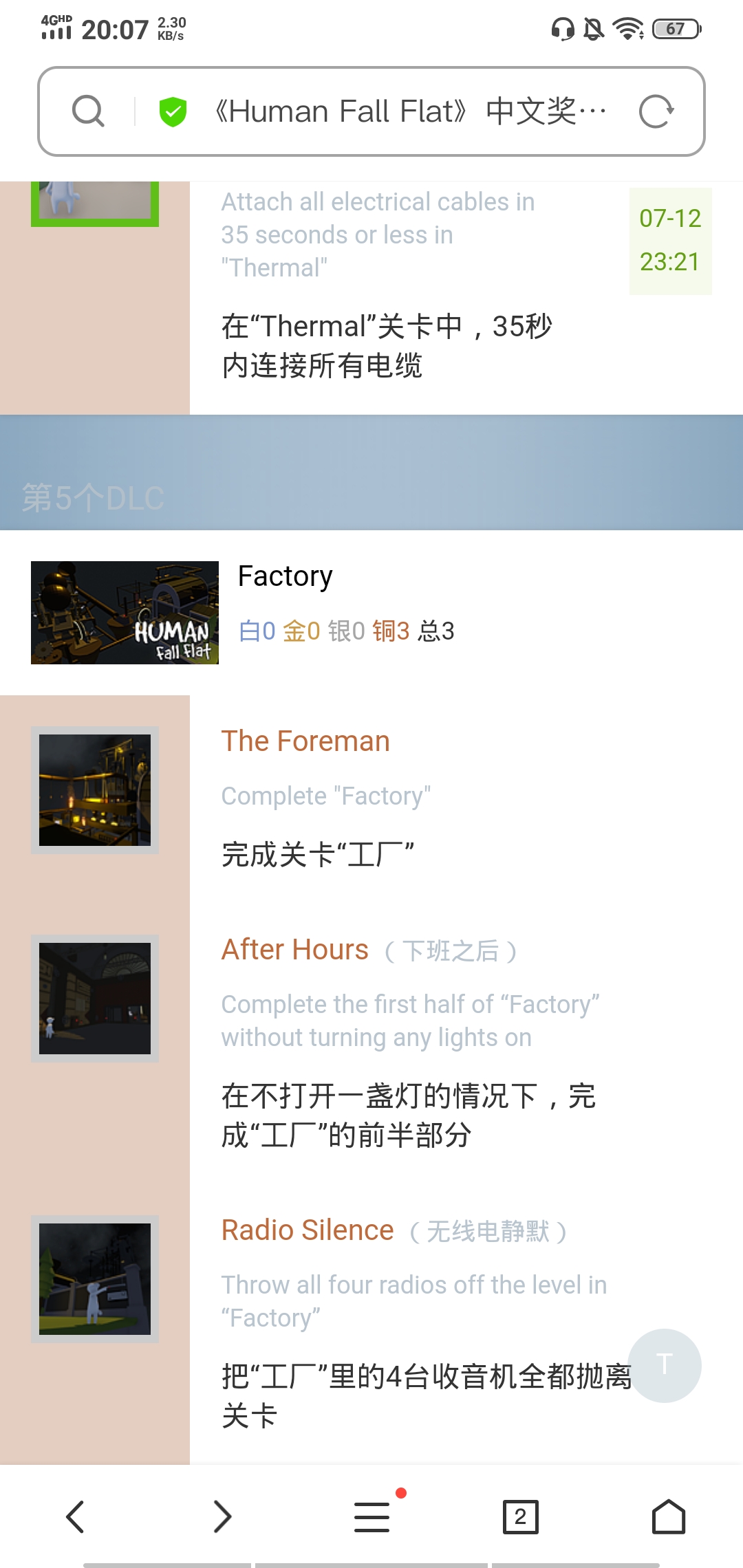Image resolution: width=743 pixels, height=1568 pixels.
Task: Open the address bar showing Human Fall Flat
Action: pos(410,111)
